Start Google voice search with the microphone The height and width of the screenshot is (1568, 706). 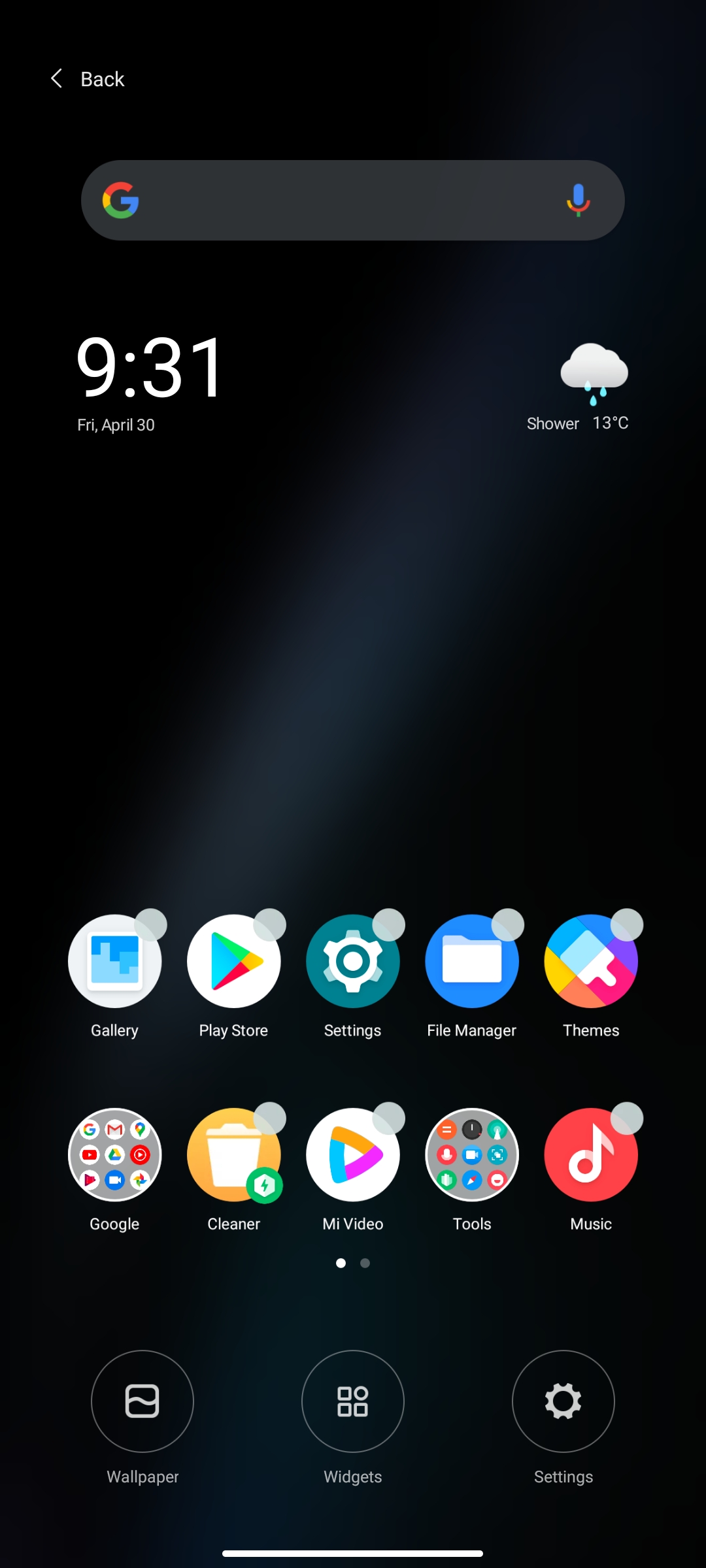578,200
